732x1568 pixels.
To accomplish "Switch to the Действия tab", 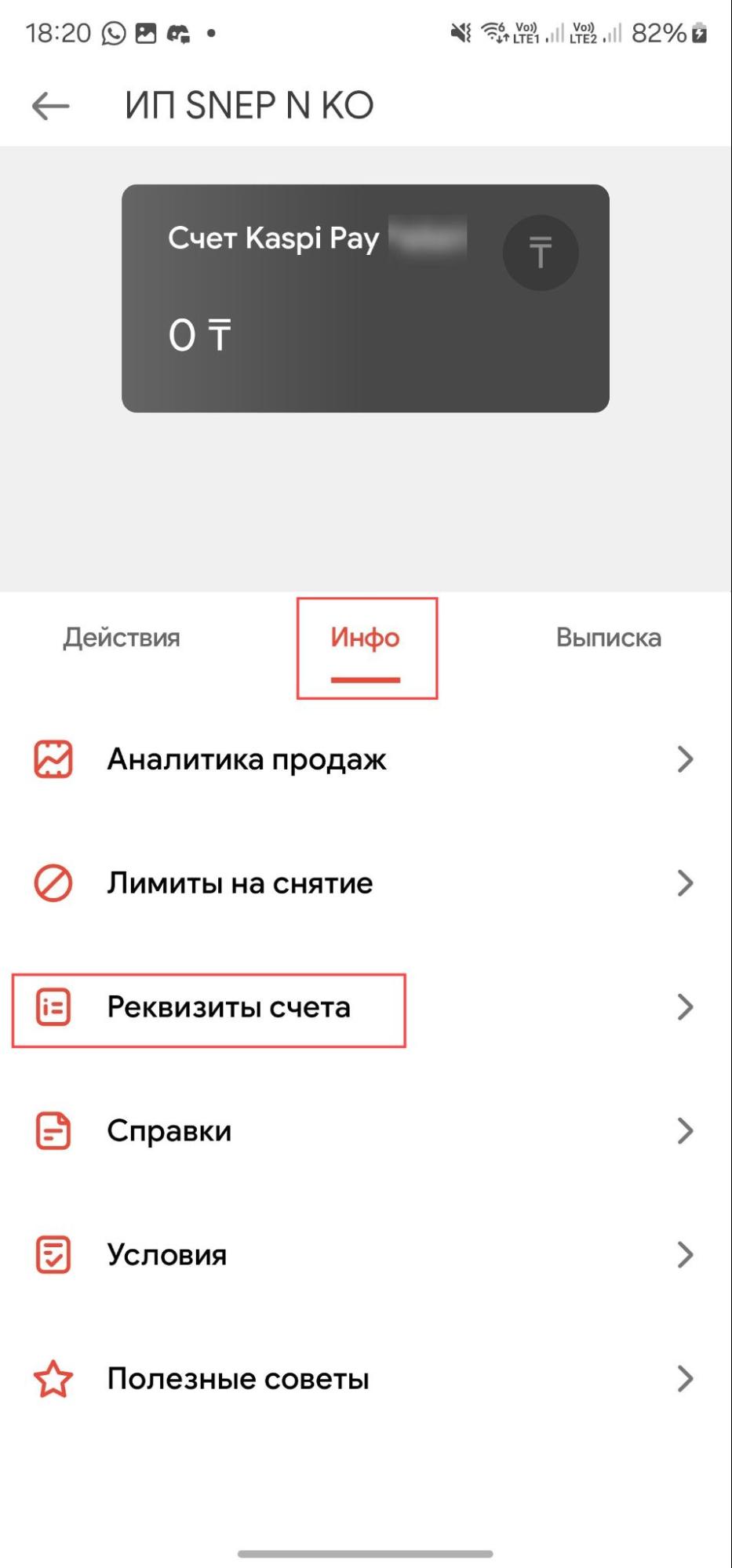I will (x=122, y=638).
